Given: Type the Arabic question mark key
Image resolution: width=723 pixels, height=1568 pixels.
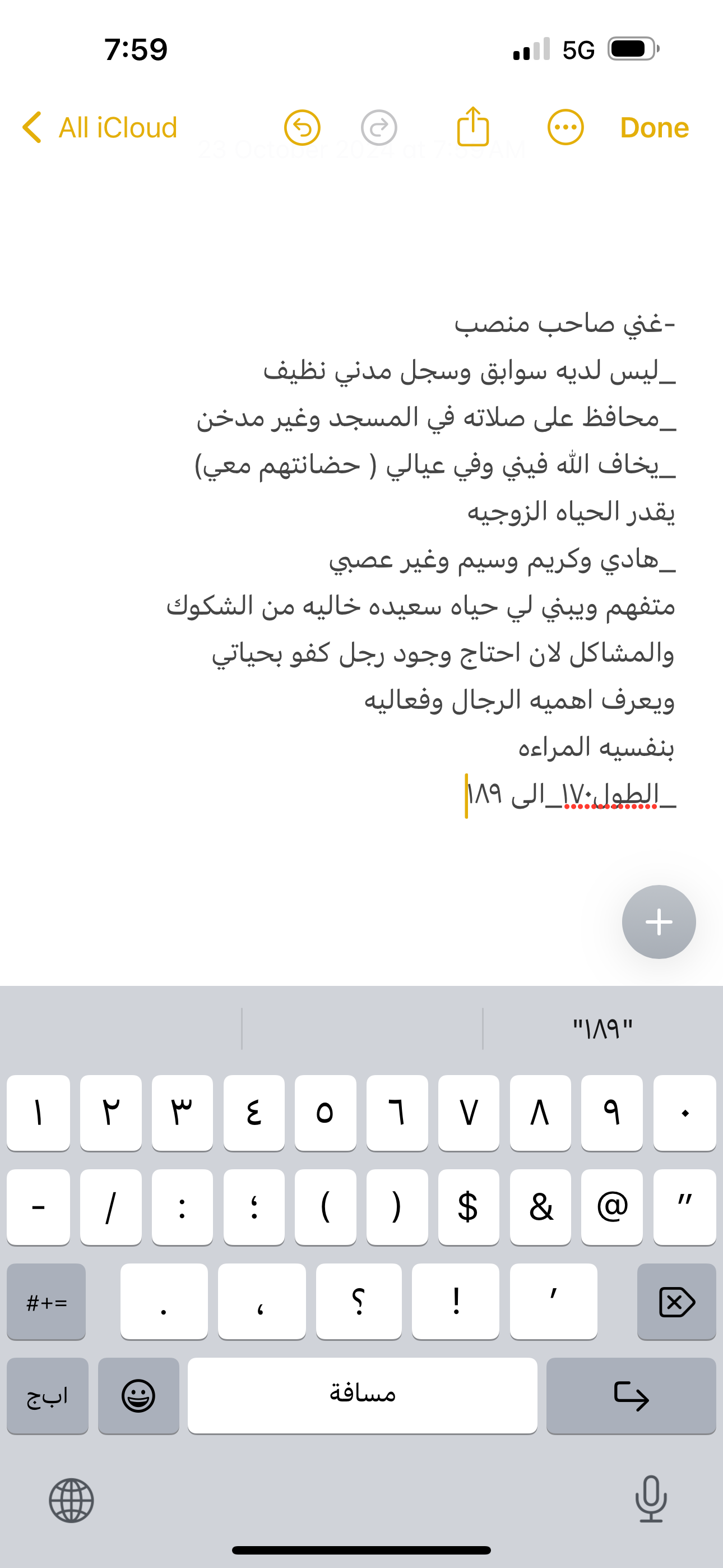Looking at the screenshot, I should click(359, 1302).
